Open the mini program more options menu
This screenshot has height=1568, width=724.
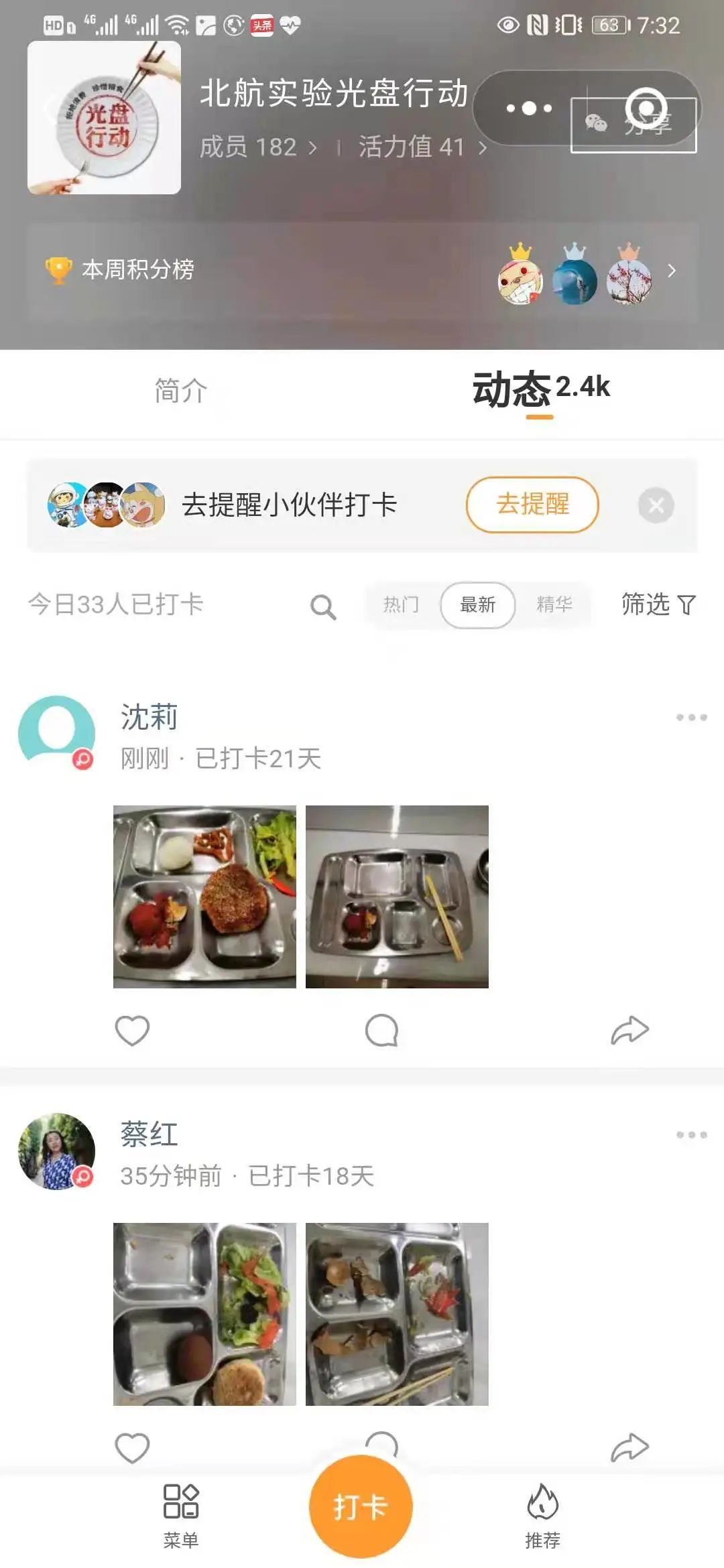point(529,108)
